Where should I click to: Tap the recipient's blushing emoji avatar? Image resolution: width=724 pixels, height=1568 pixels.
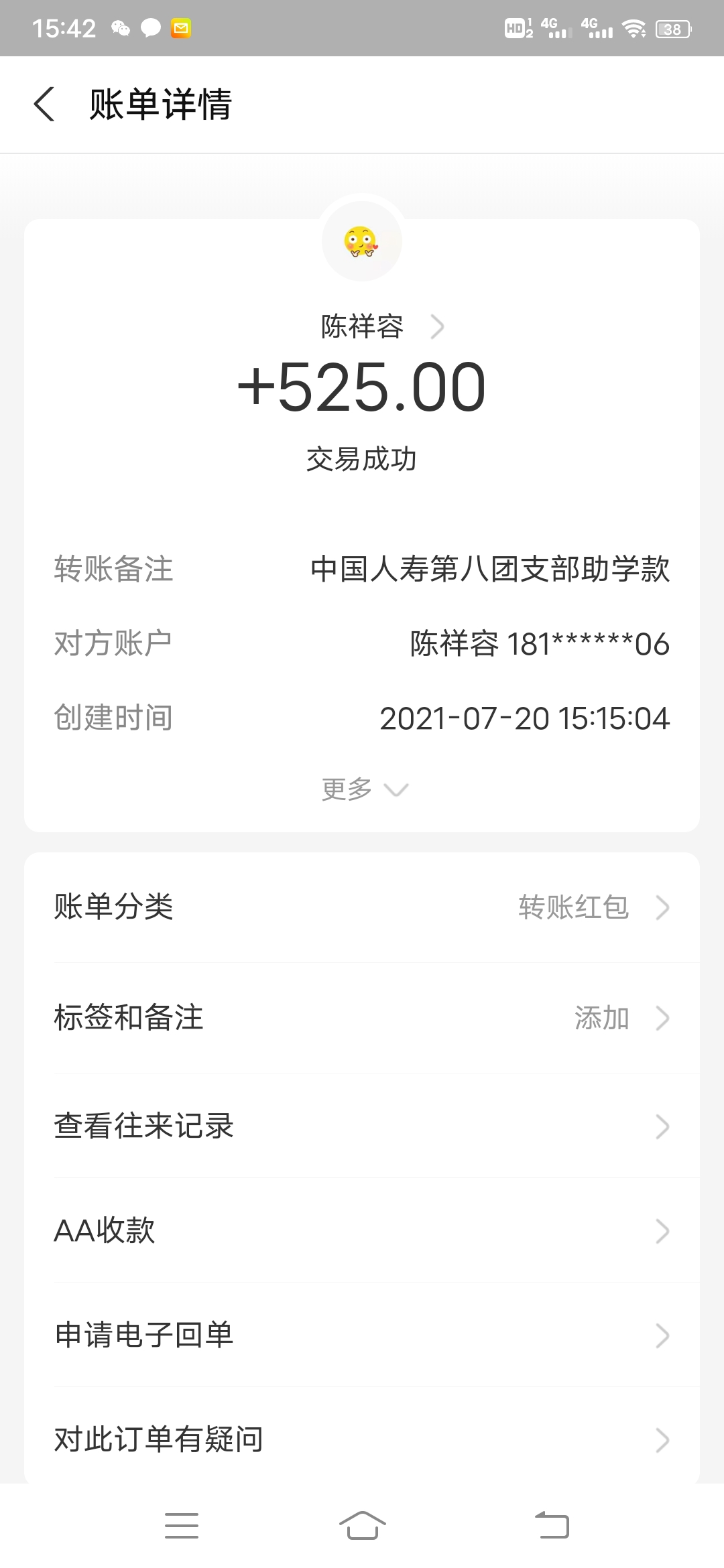(x=362, y=243)
